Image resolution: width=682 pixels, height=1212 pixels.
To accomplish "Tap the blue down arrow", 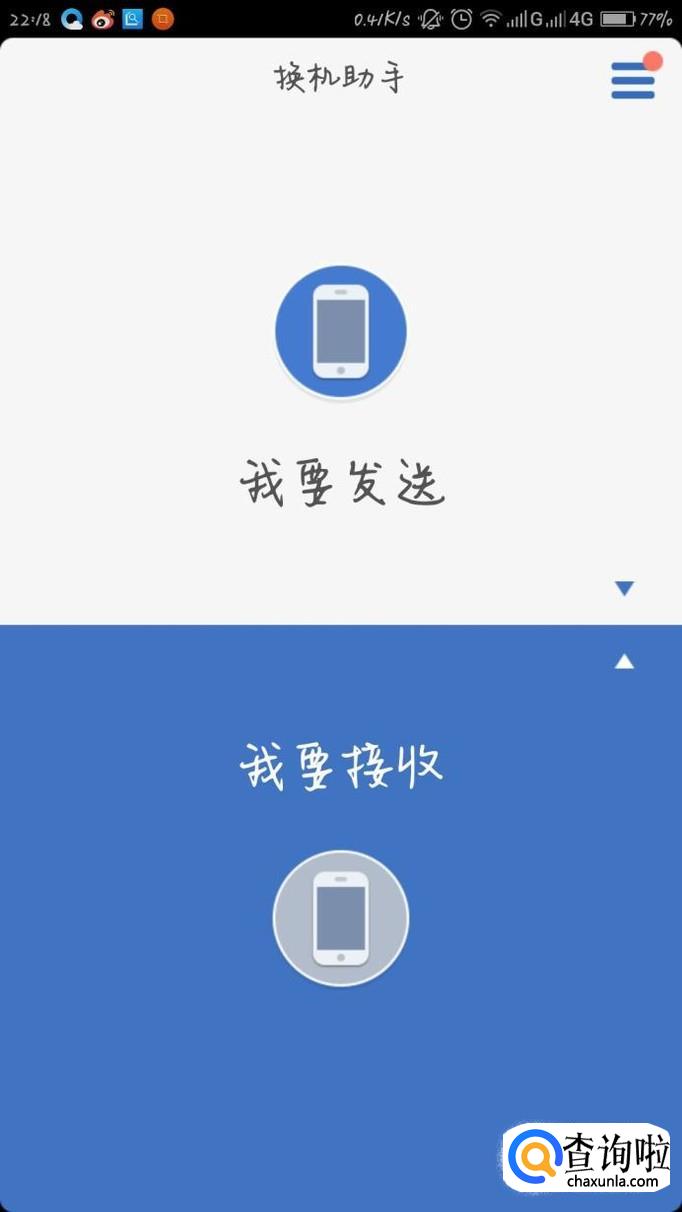I will click(x=625, y=589).
